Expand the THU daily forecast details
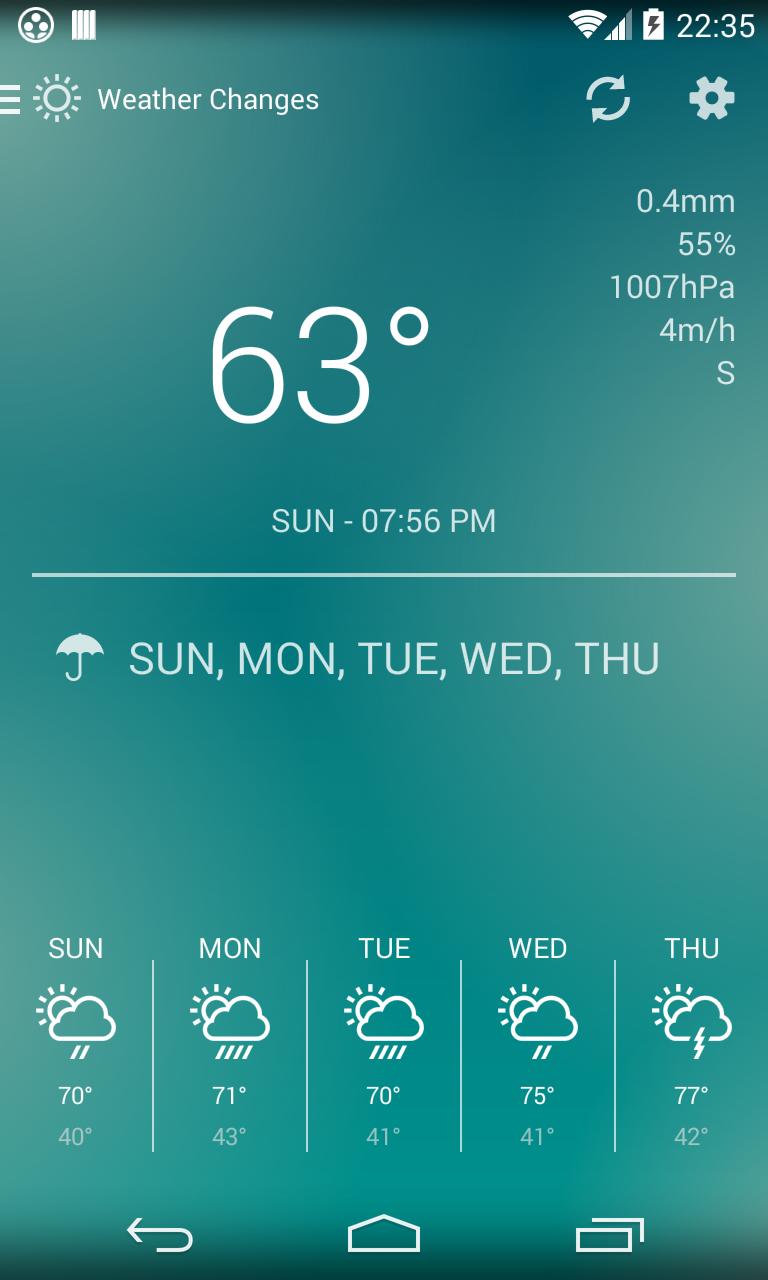768x1280 pixels. [690, 1040]
